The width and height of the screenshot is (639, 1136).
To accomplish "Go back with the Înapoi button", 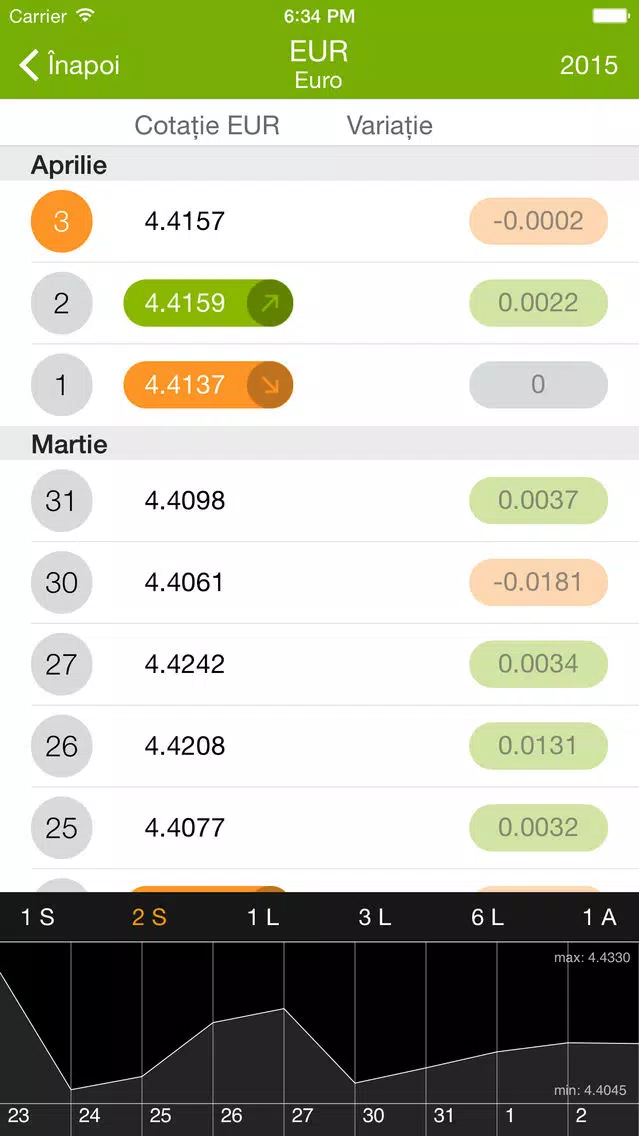I will (69, 65).
